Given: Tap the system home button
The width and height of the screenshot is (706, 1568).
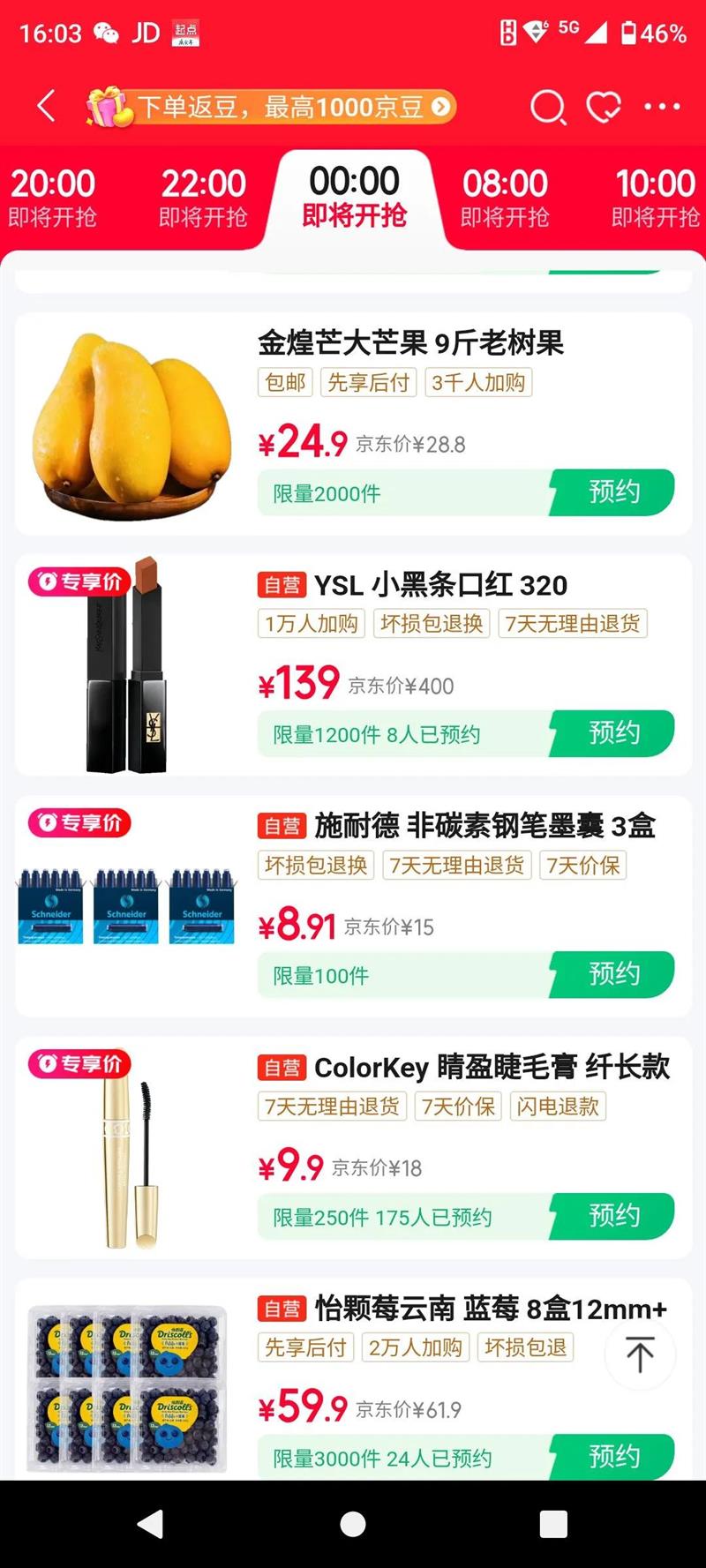Looking at the screenshot, I should pyautogui.click(x=353, y=1524).
